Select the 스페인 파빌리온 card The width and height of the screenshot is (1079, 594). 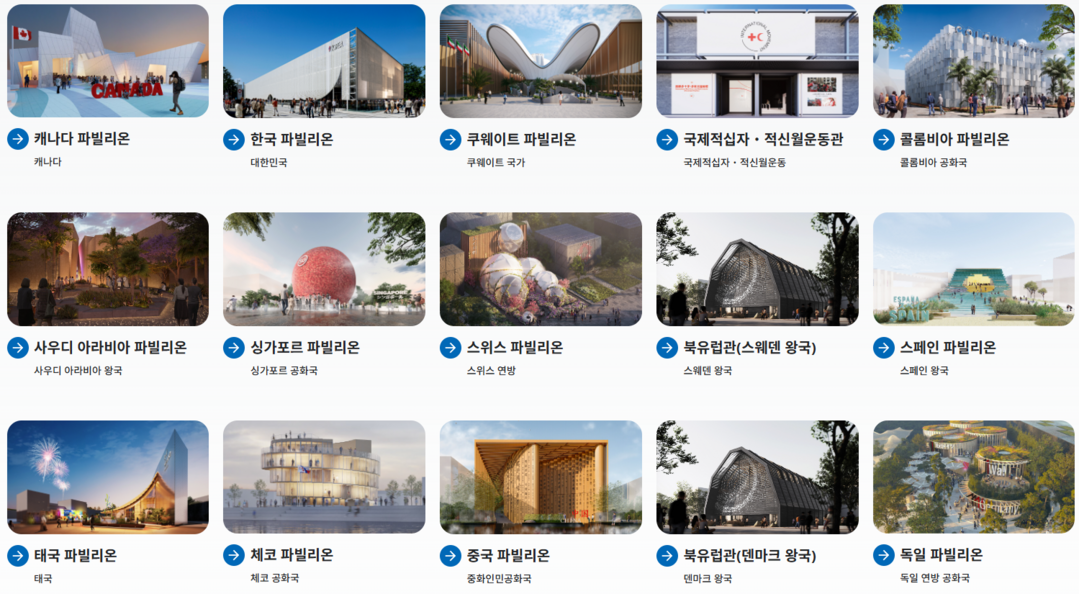coord(974,269)
